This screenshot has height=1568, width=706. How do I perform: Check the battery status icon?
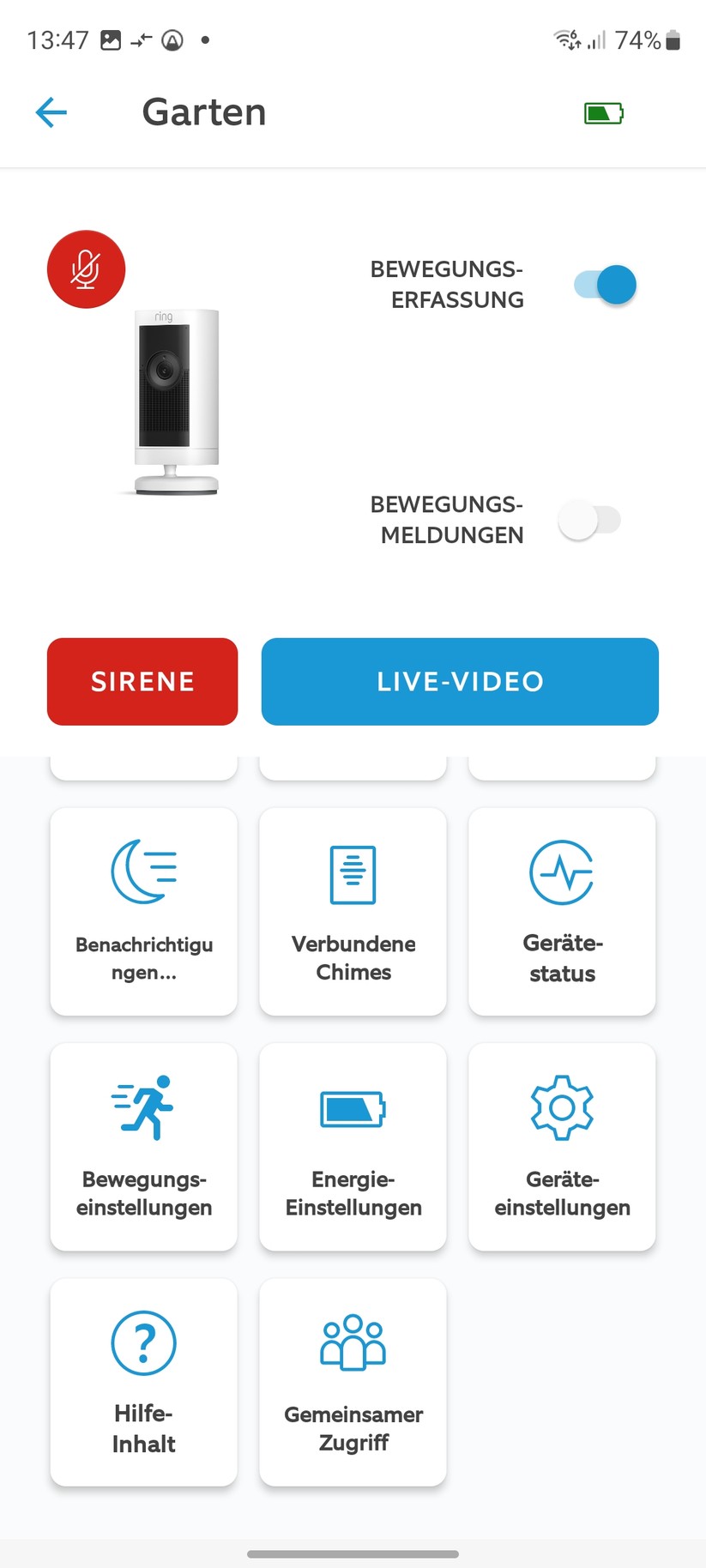(x=602, y=112)
